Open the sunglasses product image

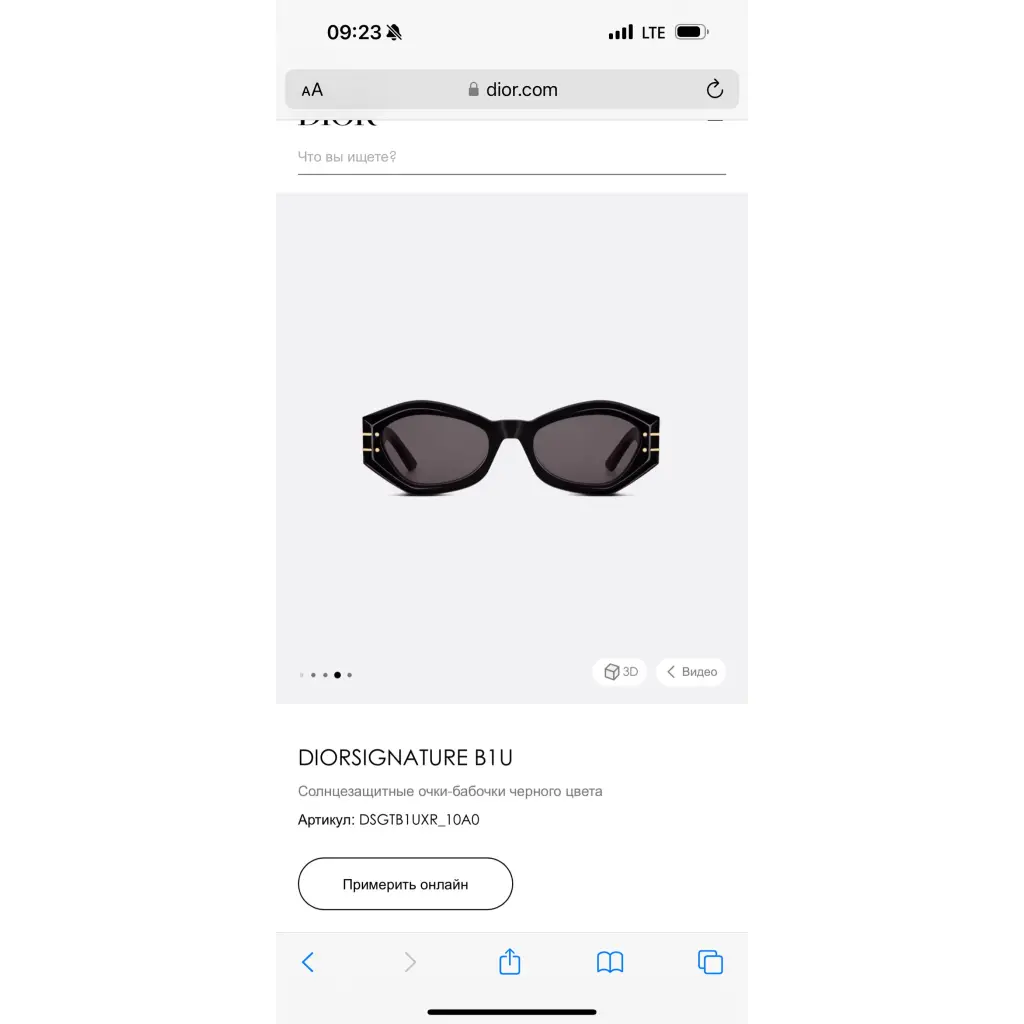[511, 448]
